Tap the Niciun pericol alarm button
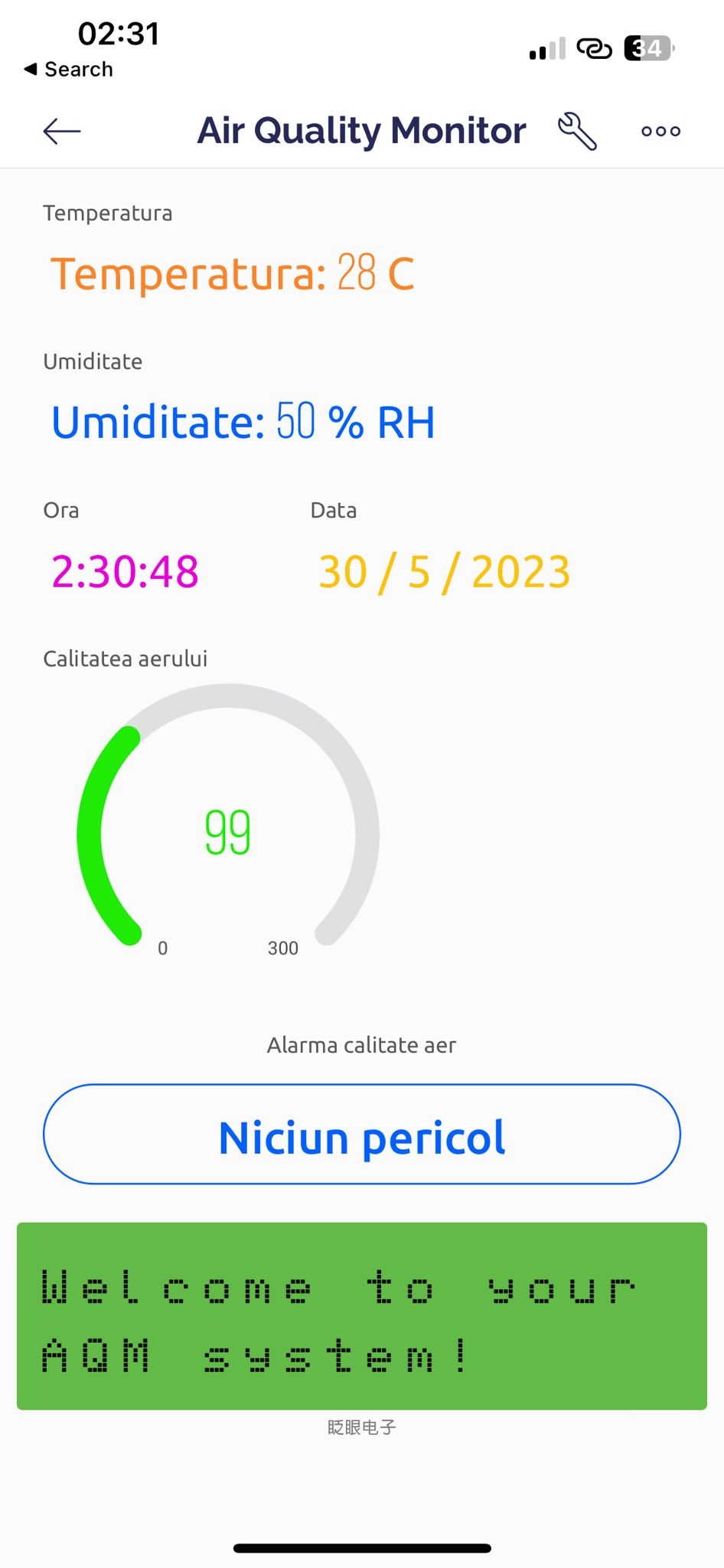724x1568 pixels. point(362,1134)
